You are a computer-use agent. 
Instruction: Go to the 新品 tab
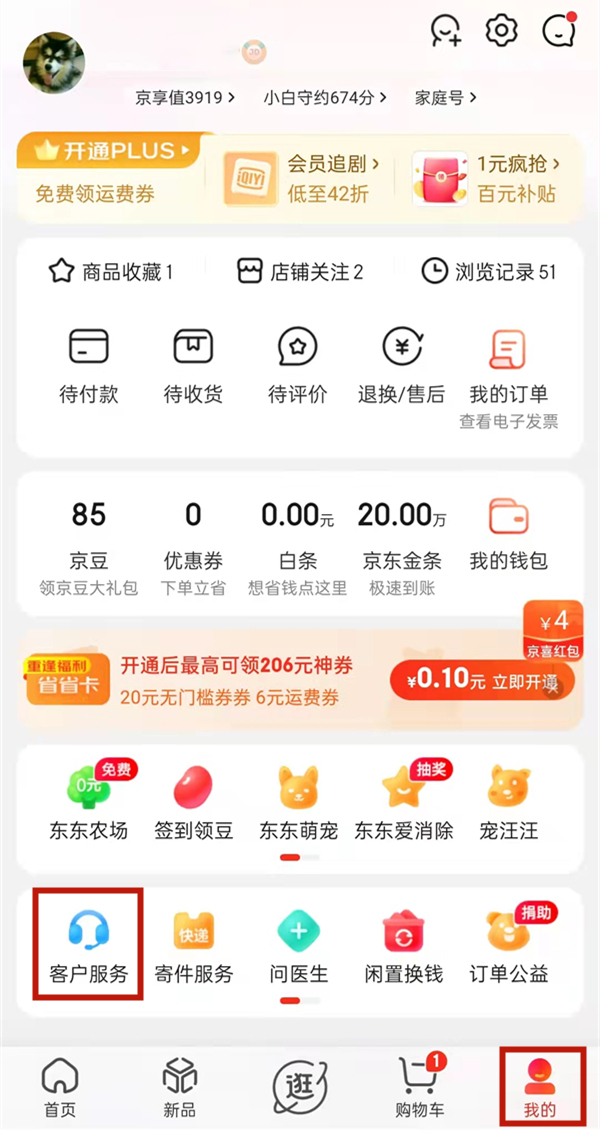179,1088
